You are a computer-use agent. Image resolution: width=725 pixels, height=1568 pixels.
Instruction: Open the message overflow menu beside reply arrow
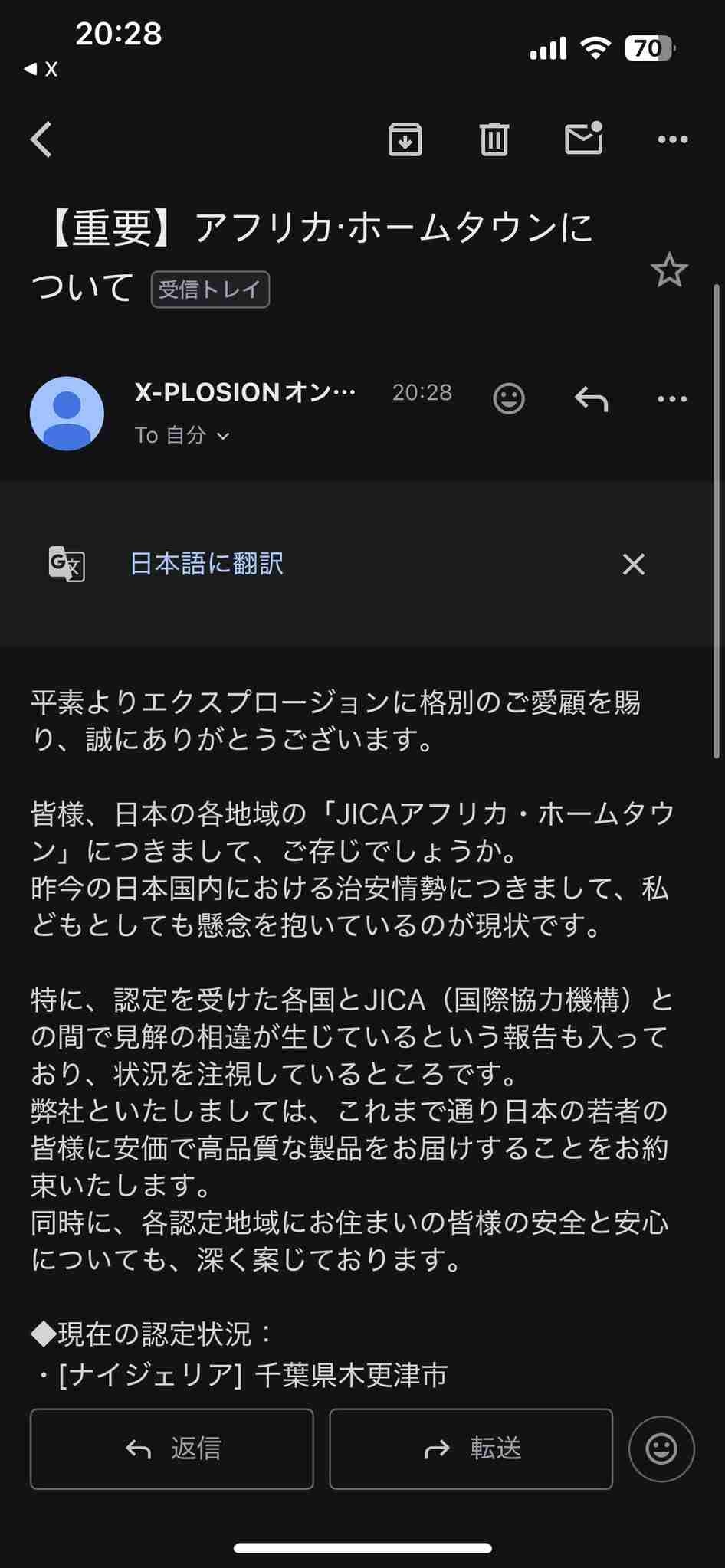[672, 399]
